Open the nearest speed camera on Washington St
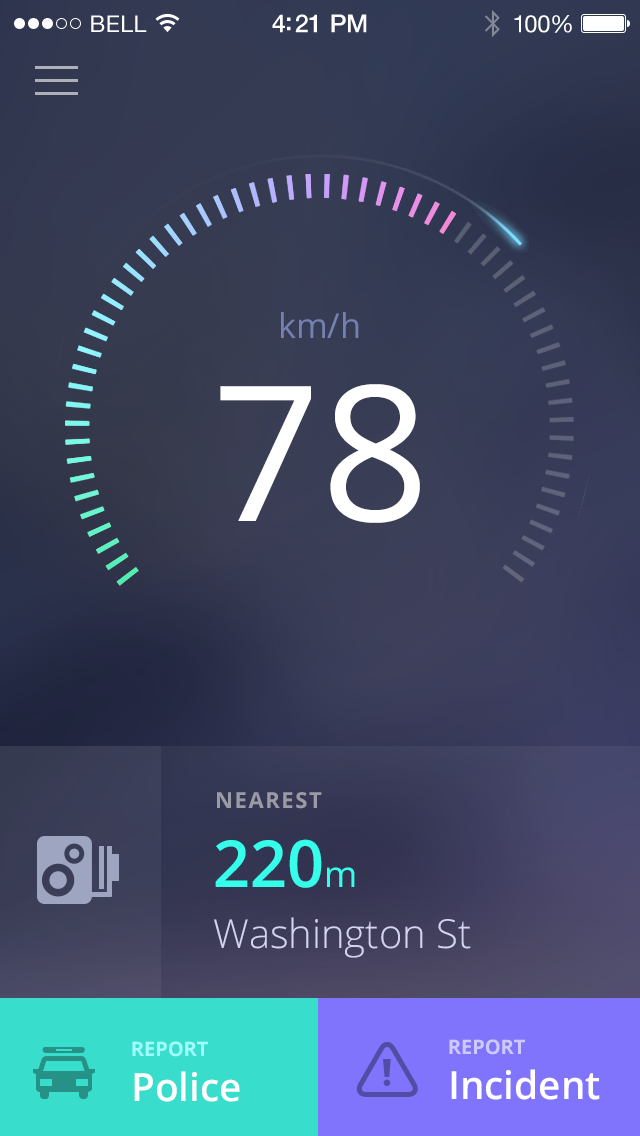This screenshot has height=1136, width=640. coord(342,872)
